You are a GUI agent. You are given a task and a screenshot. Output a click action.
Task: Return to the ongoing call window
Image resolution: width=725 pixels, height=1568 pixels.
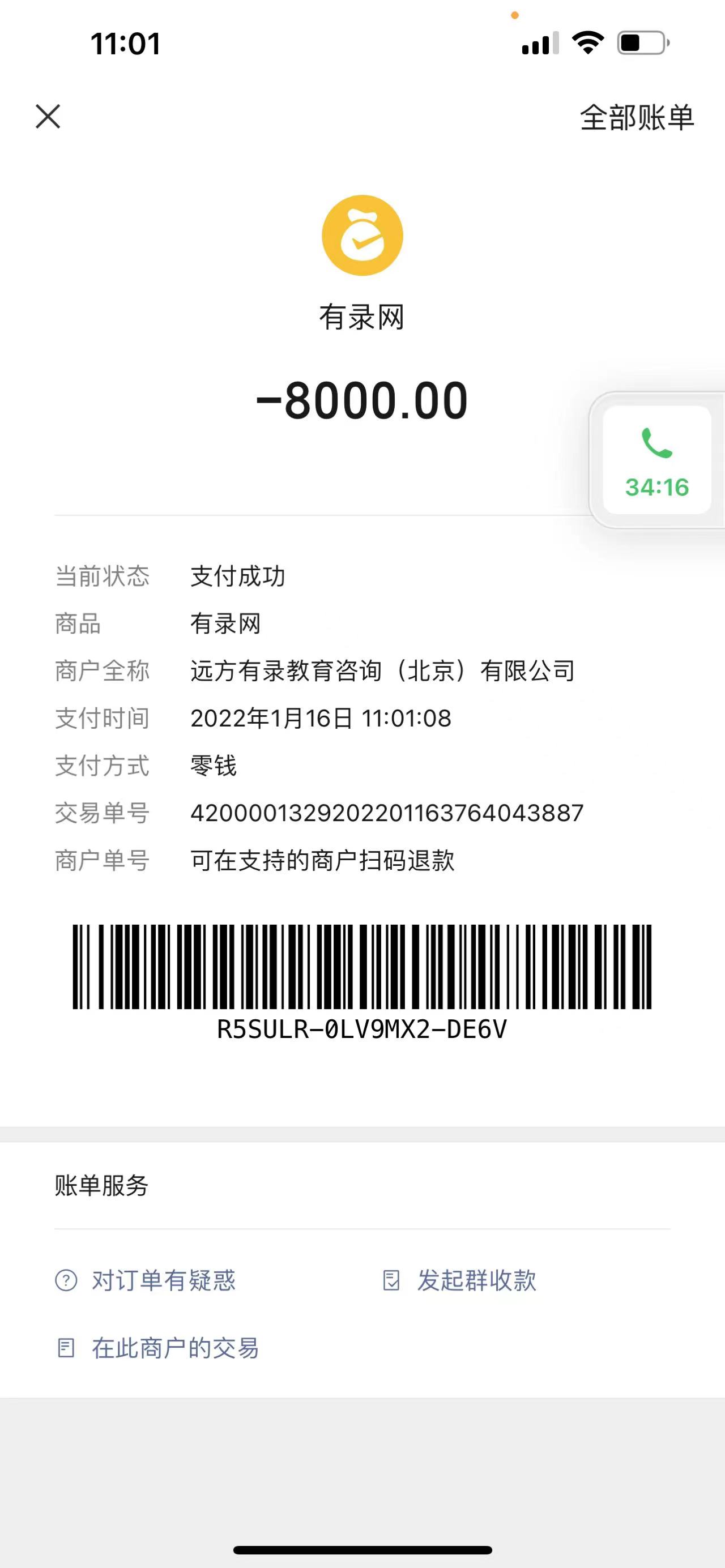[656, 460]
